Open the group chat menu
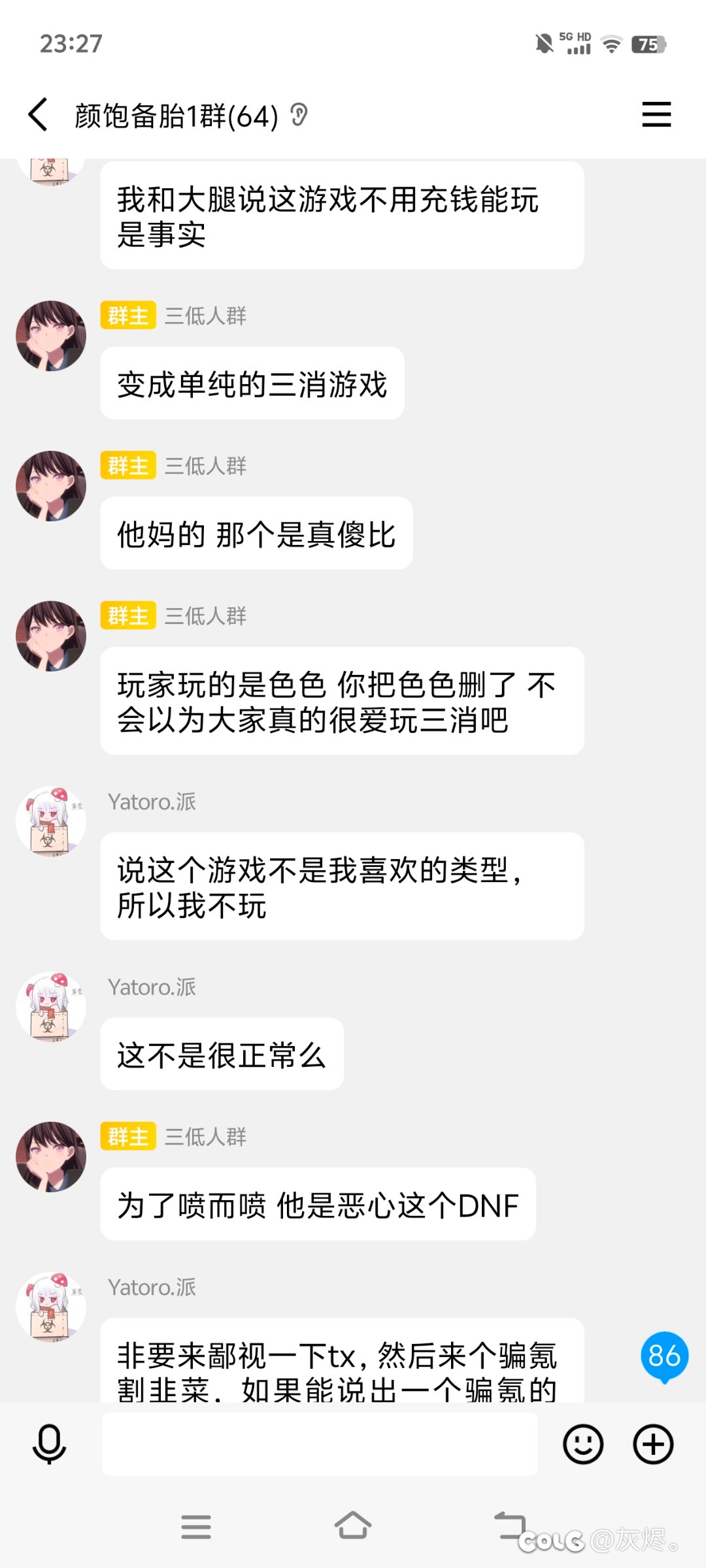This screenshot has height=1568, width=706. pyautogui.click(x=656, y=114)
